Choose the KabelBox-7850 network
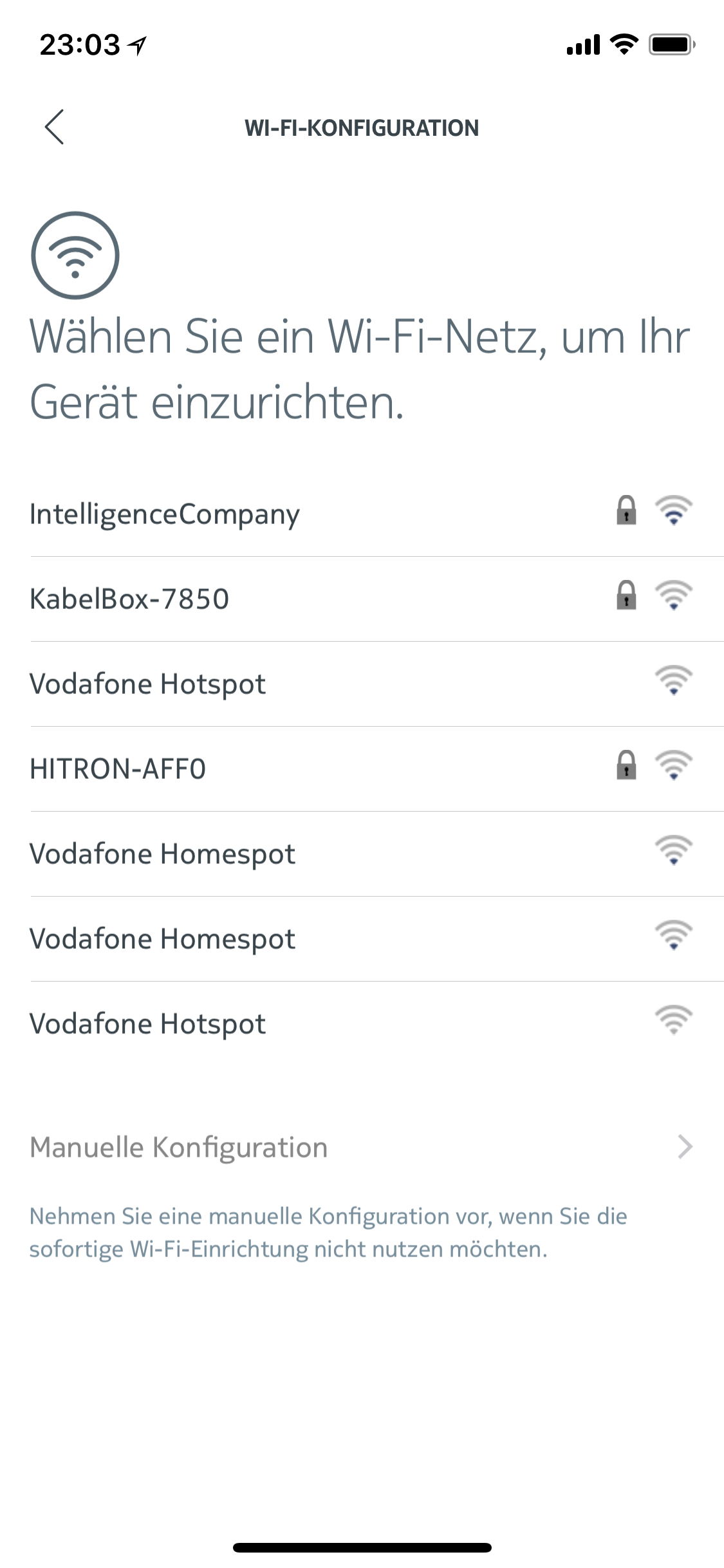The image size is (724, 1568). pyautogui.click(x=130, y=599)
